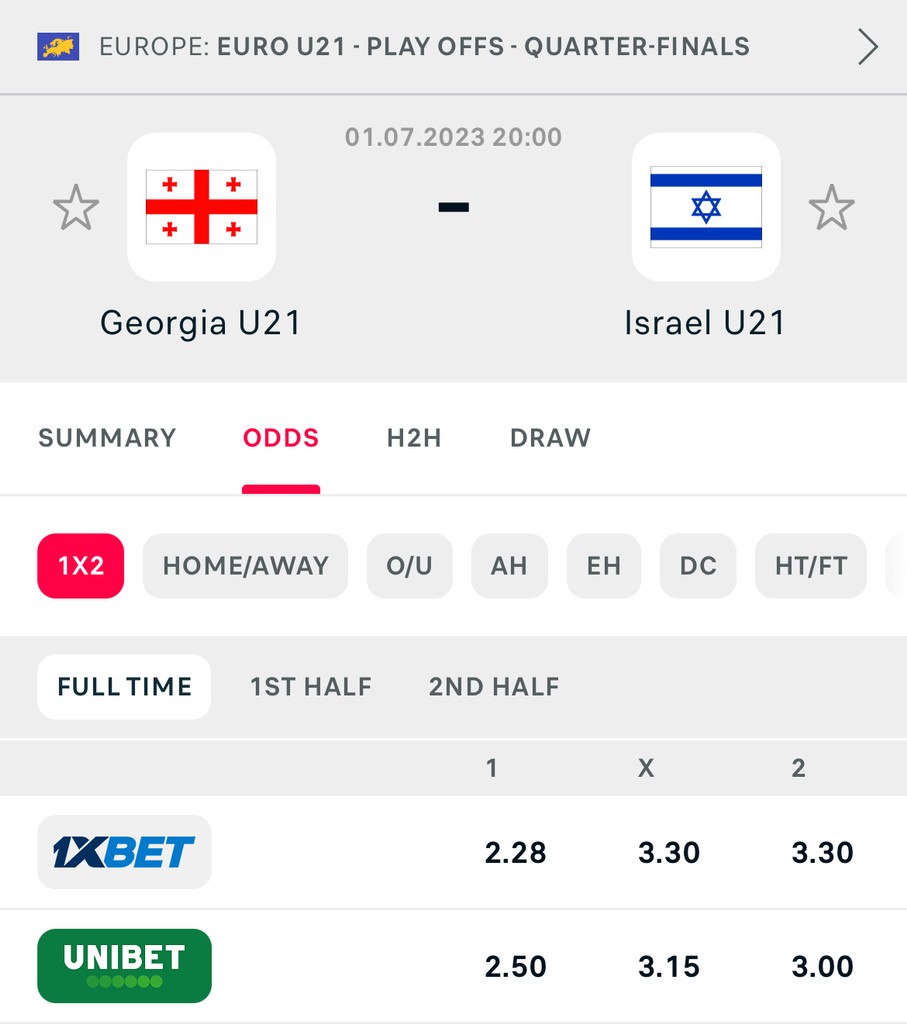Favorite Israel U21 with the star
The width and height of the screenshot is (907, 1024).
coord(831,208)
